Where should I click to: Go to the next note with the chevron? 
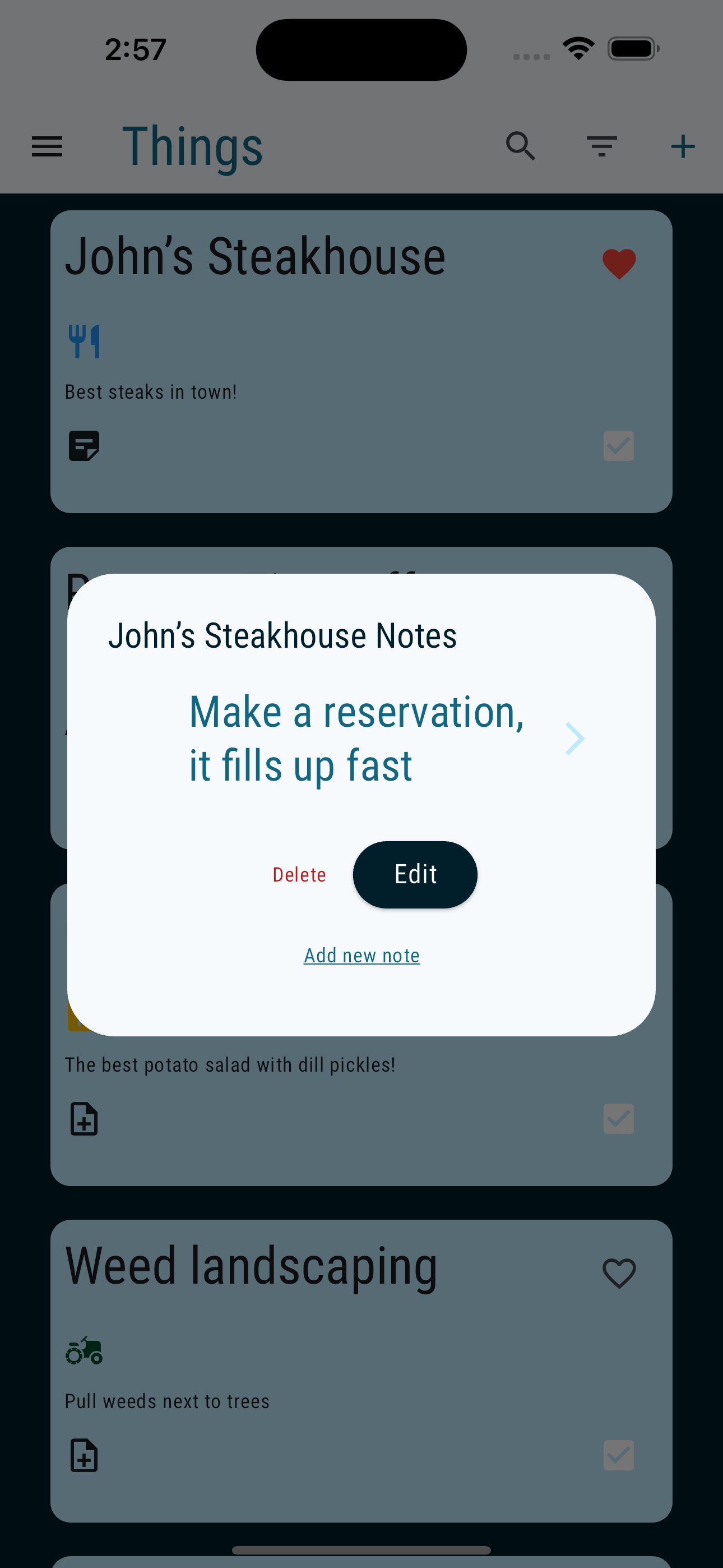(574, 739)
